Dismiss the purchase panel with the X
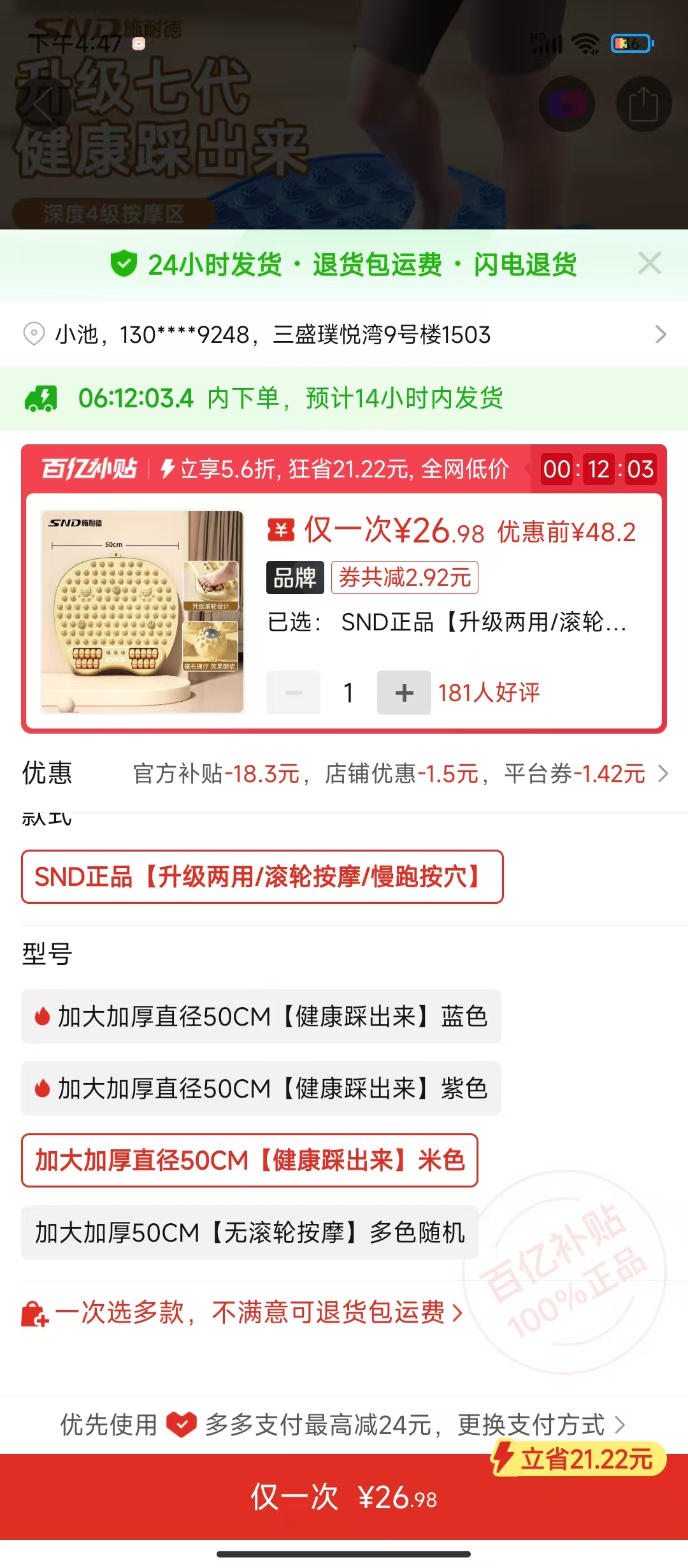 649,263
